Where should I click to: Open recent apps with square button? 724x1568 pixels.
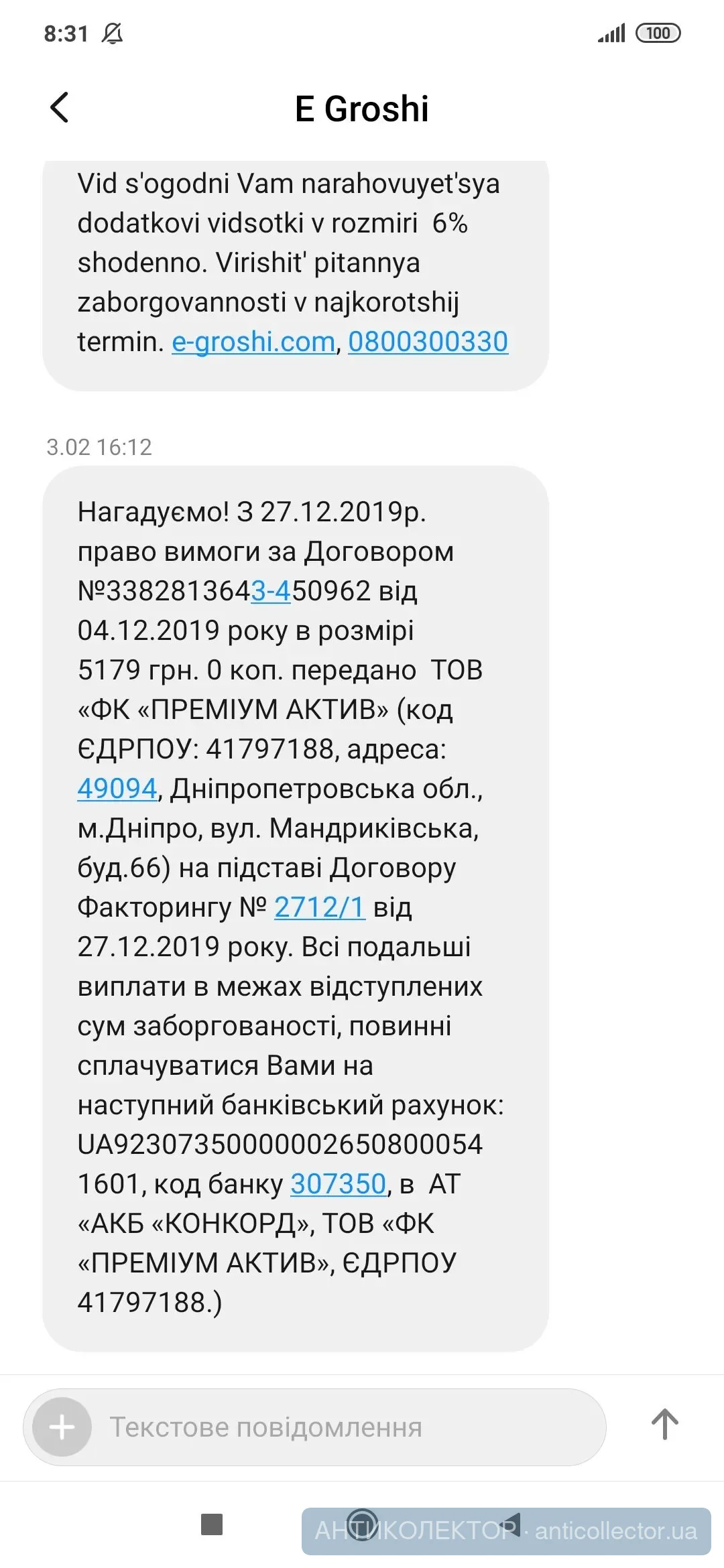click(x=212, y=1524)
